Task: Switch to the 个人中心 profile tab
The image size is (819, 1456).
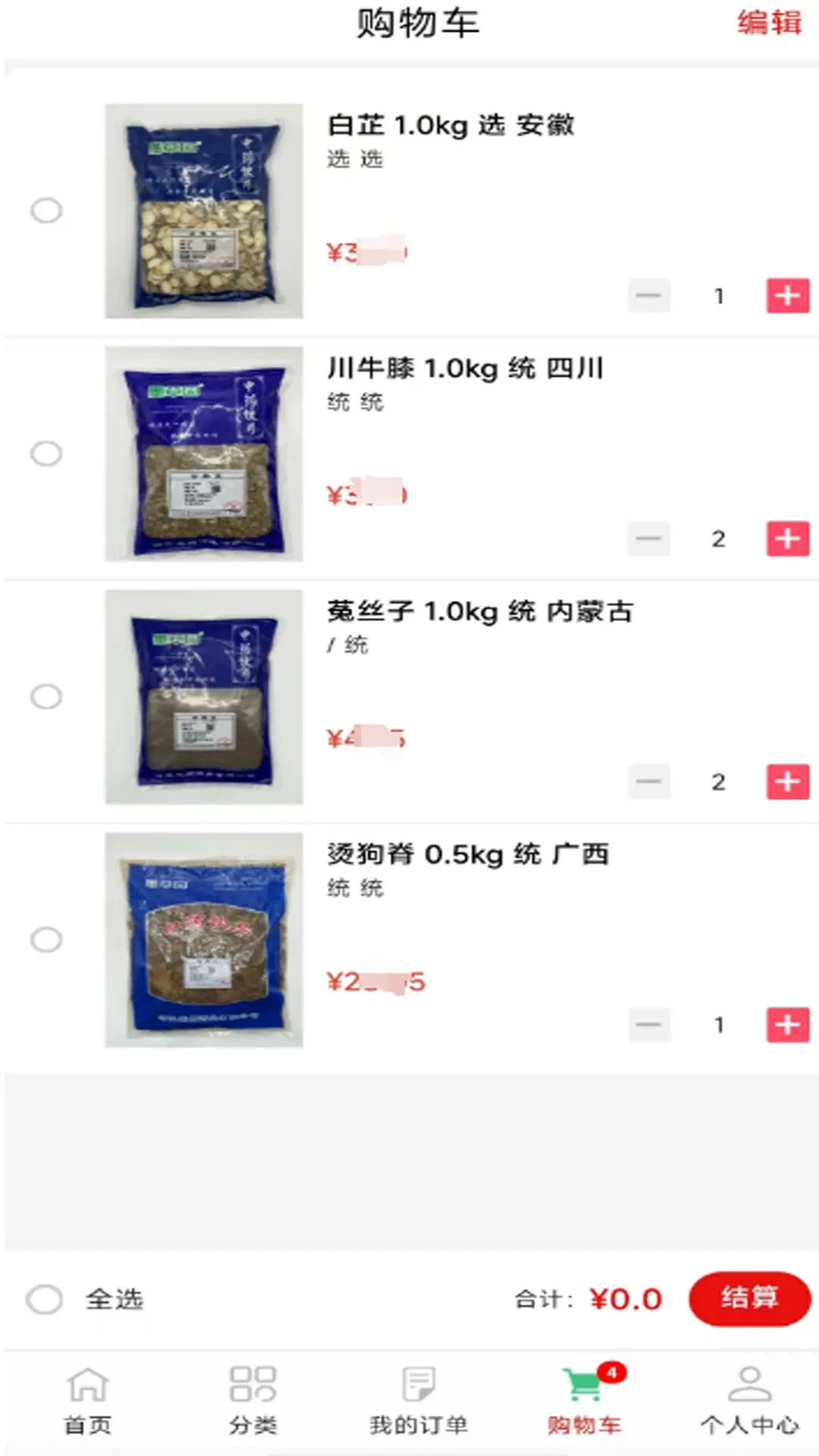Action: coord(749,1400)
